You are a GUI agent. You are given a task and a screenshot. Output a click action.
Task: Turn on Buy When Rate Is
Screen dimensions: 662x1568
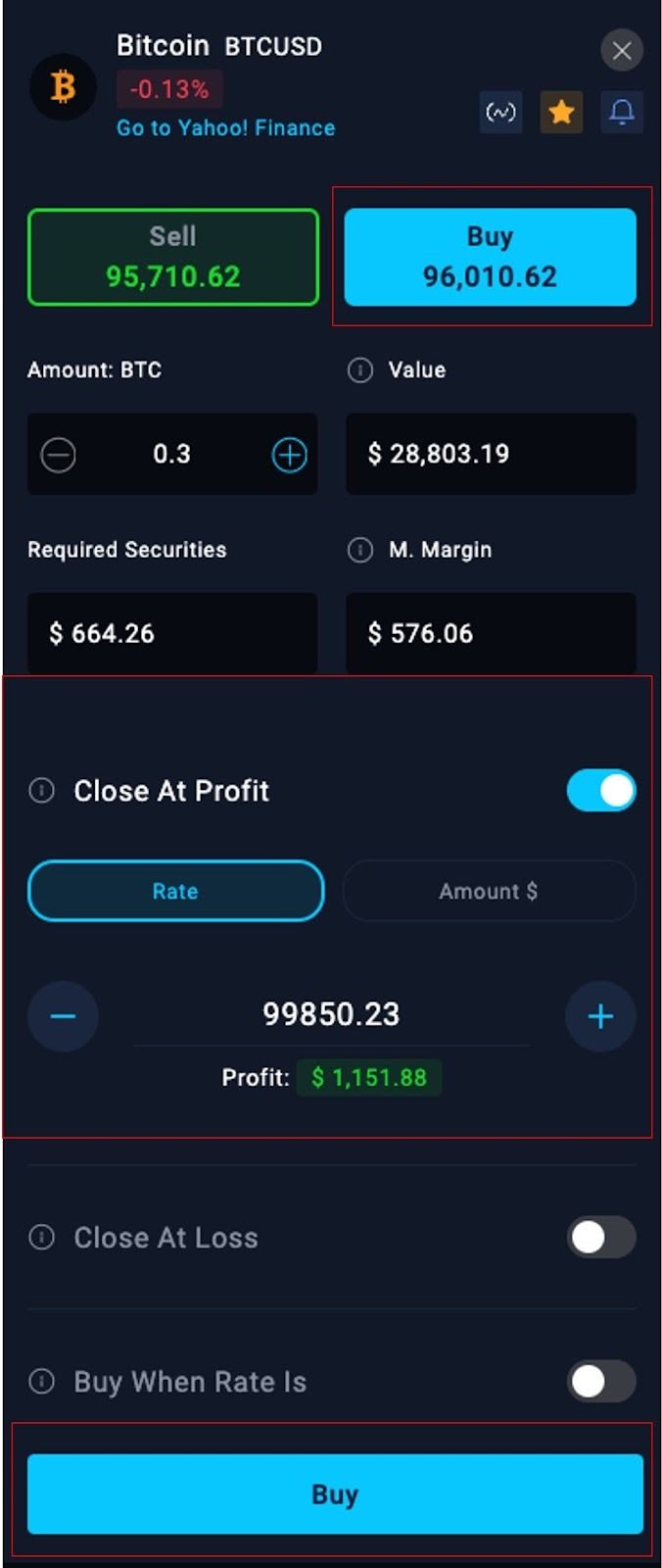click(x=600, y=1382)
